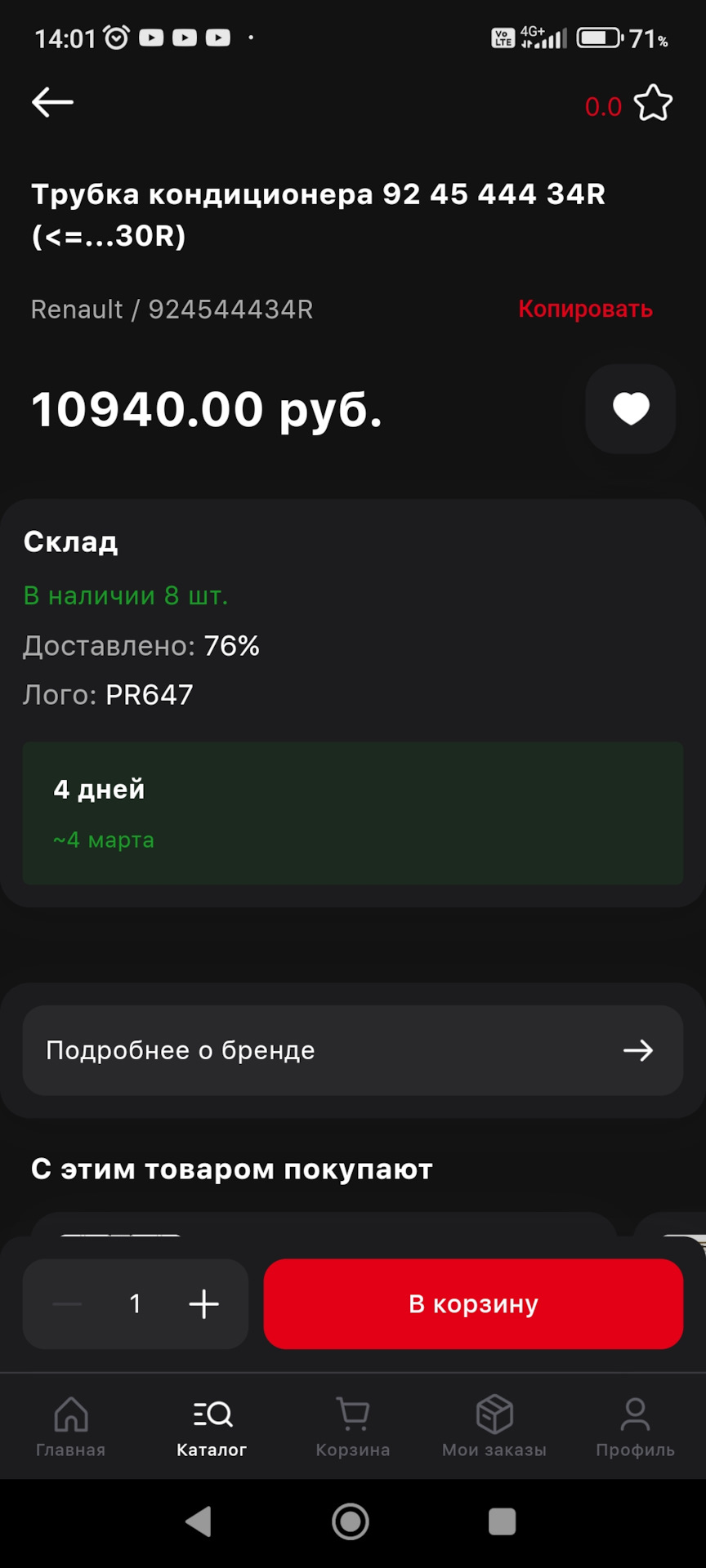The image size is (706, 1568).
Task: Decrease quantity with the minus button
Action: click(x=67, y=1303)
